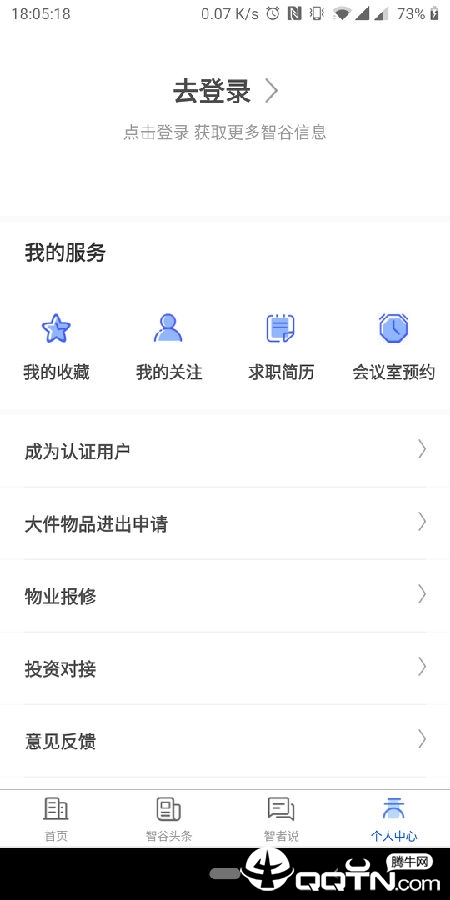This screenshot has height=900, width=450.
Task: Open 意见反馈 feedback
Action: point(225,741)
